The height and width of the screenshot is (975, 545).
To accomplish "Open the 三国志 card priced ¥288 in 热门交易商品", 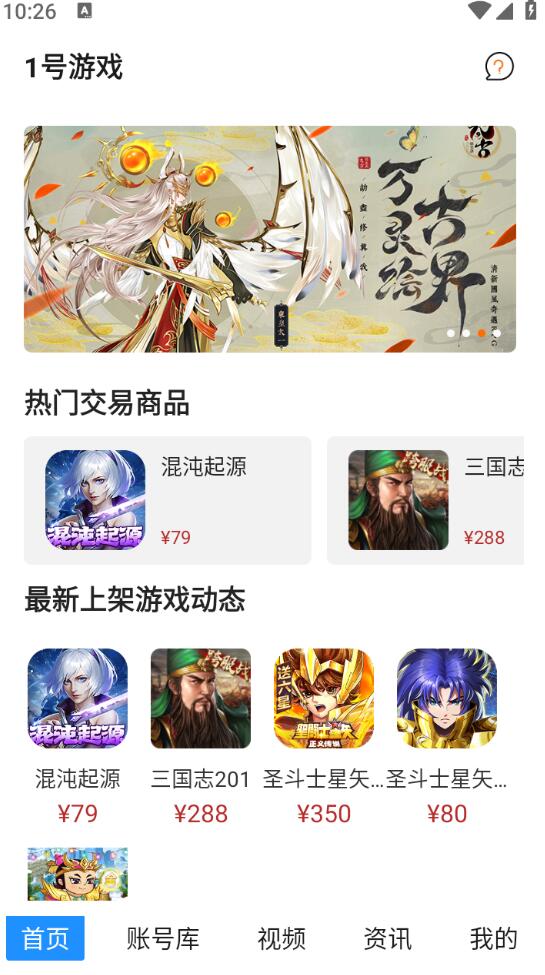I will tap(426, 501).
